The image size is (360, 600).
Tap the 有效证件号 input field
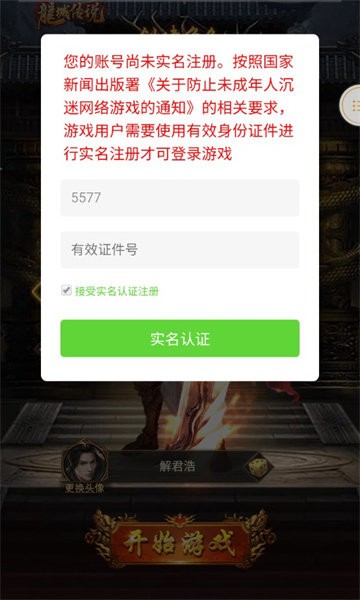tap(180, 250)
